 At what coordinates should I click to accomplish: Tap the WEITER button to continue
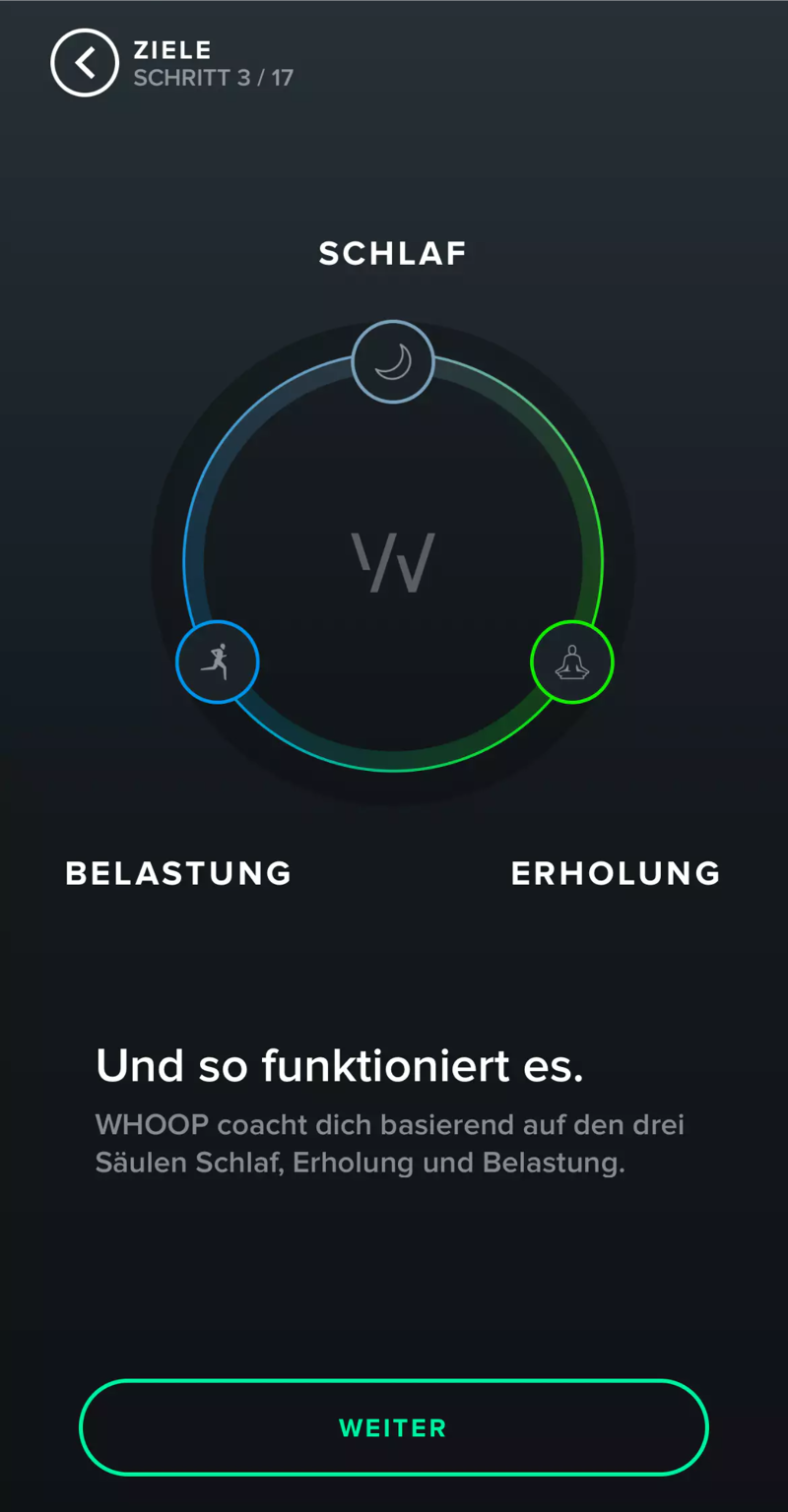click(393, 1427)
